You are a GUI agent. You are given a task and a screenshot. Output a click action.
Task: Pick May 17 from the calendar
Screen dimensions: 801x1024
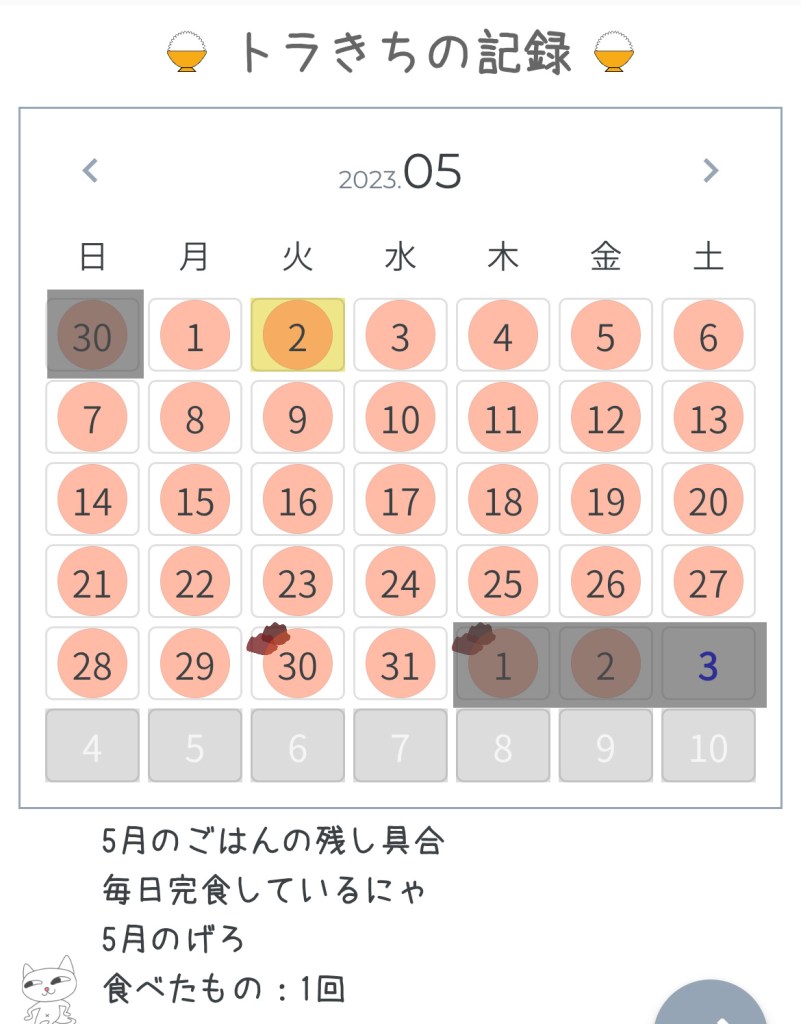pos(400,500)
